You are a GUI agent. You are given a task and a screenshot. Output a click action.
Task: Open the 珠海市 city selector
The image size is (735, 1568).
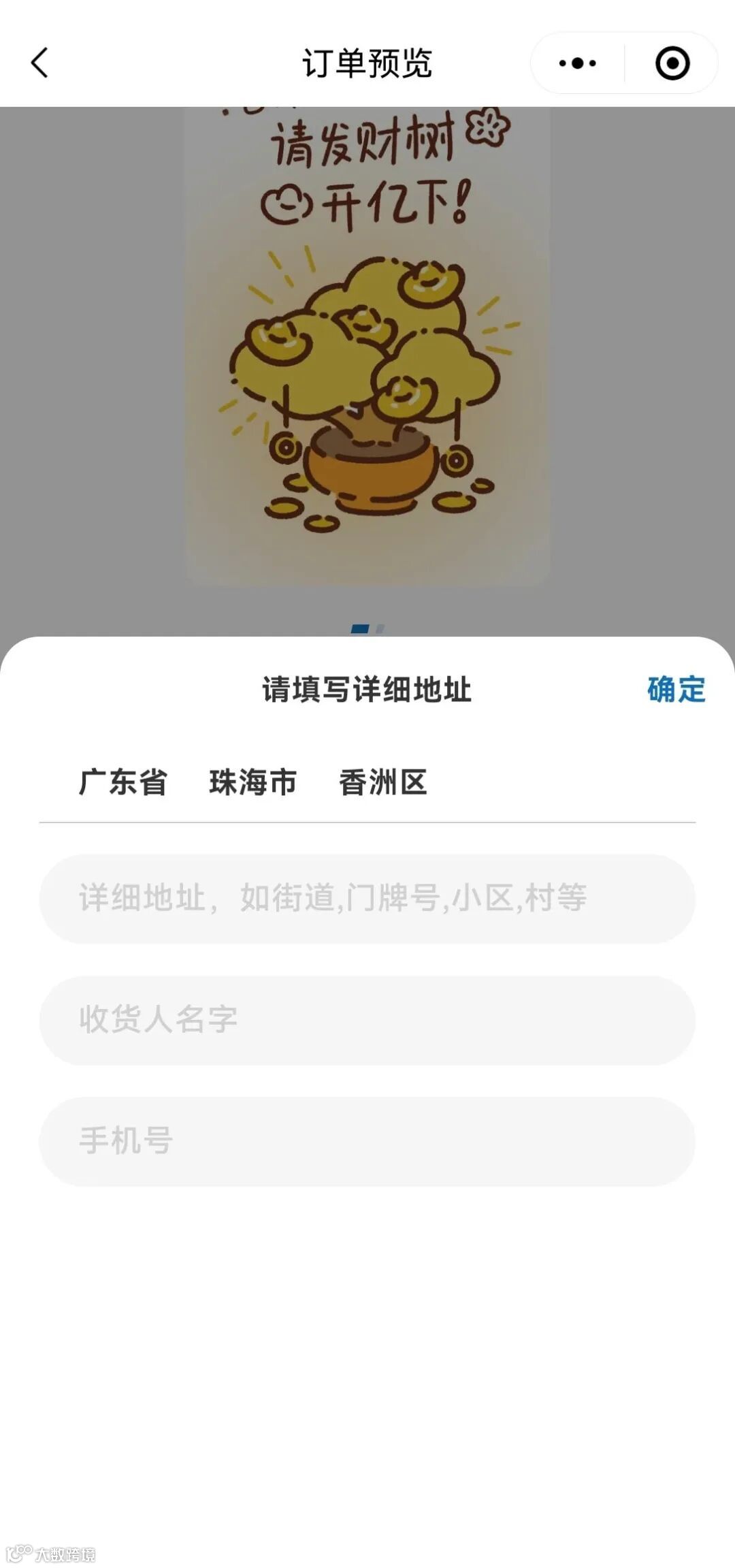coord(253,783)
